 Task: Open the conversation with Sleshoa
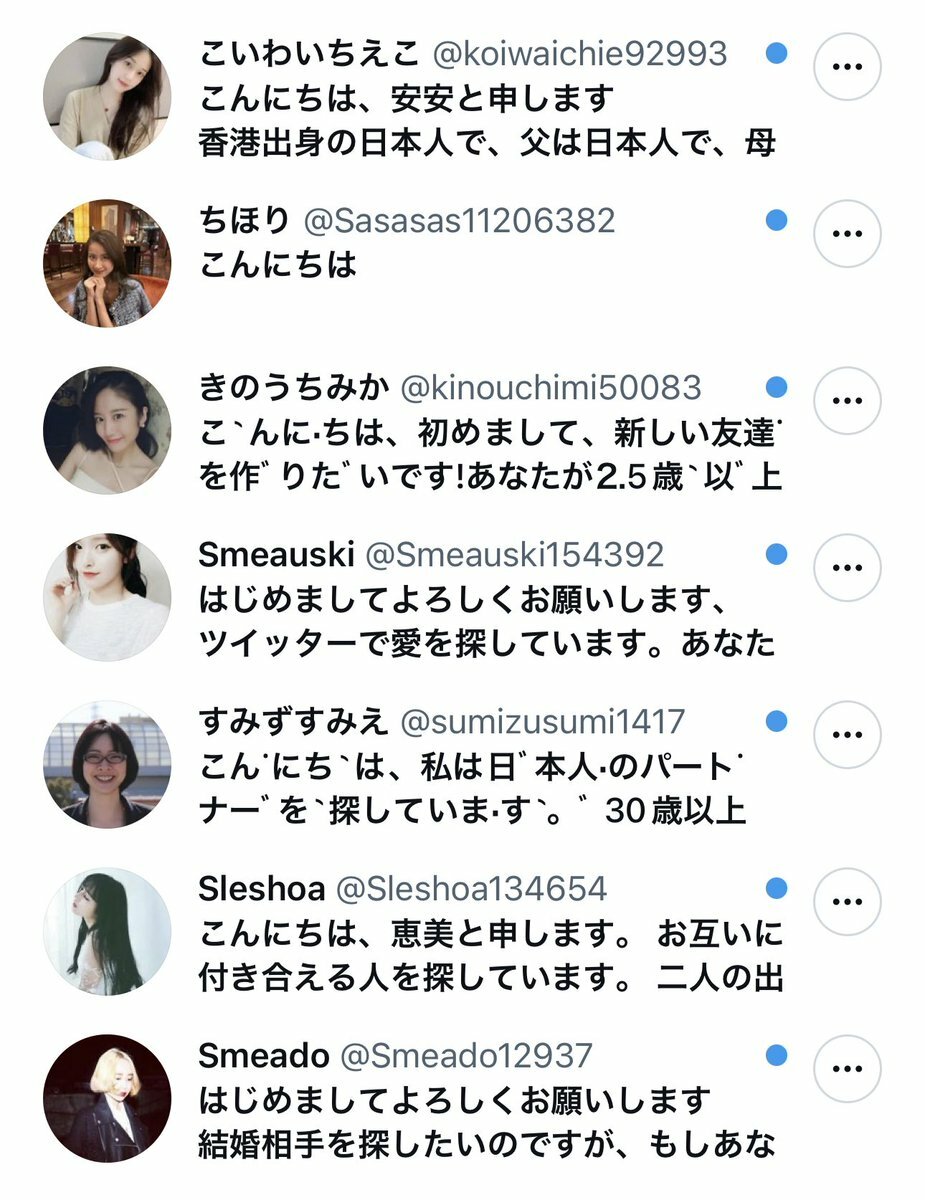pos(489,932)
